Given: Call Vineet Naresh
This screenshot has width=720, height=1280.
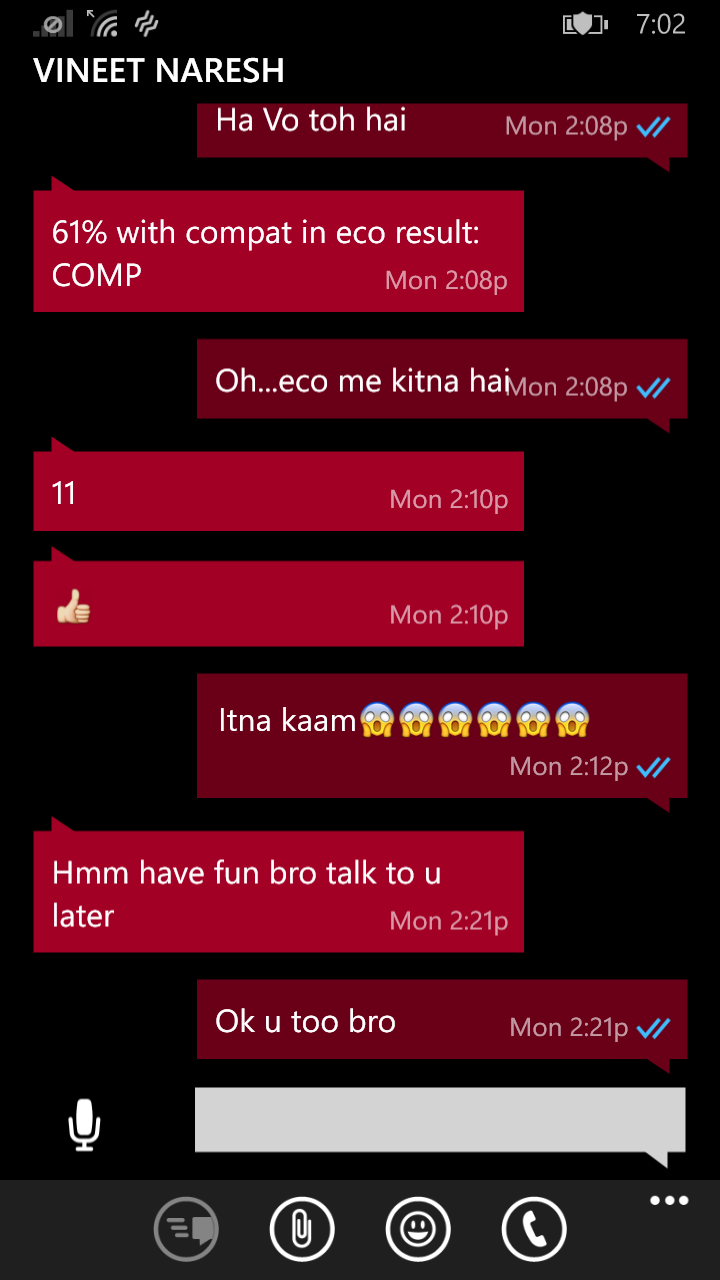Looking at the screenshot, I should 534,1229.
